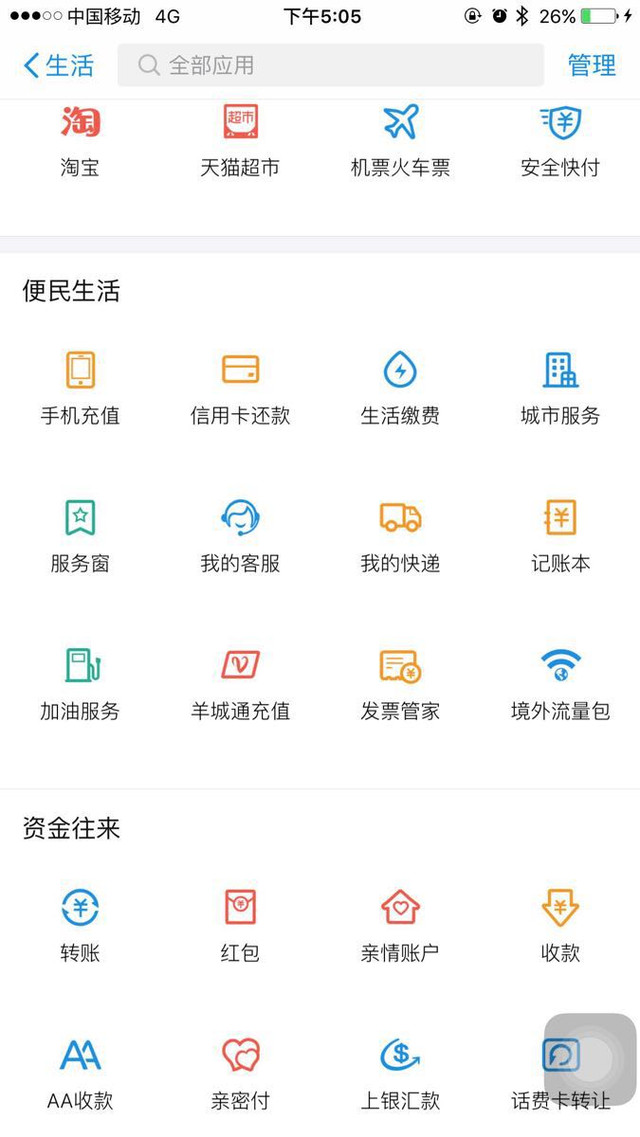The image size is (640, 1137).
Task: Select 加油服务
Action: coord(80,684)
